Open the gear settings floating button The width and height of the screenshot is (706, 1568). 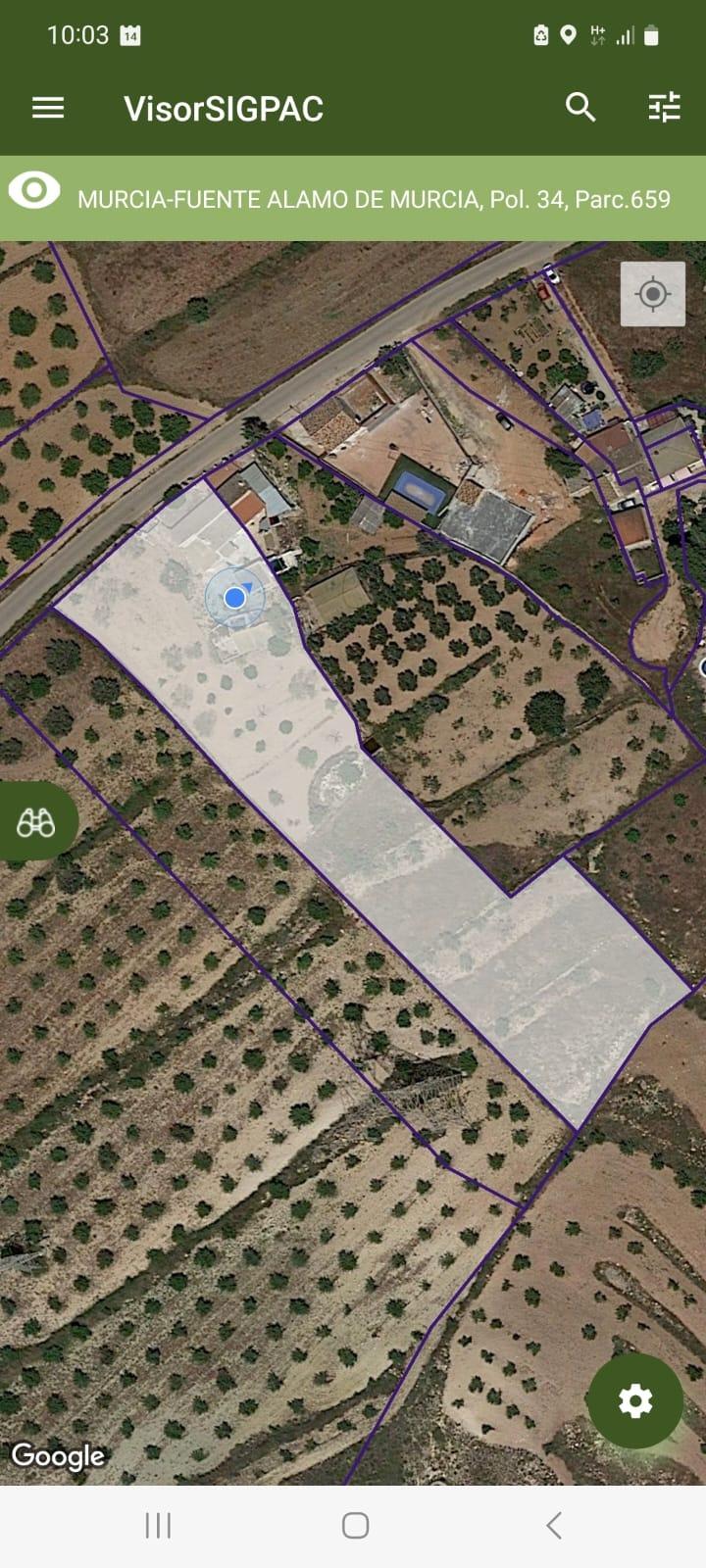[x=635, y=1401]
